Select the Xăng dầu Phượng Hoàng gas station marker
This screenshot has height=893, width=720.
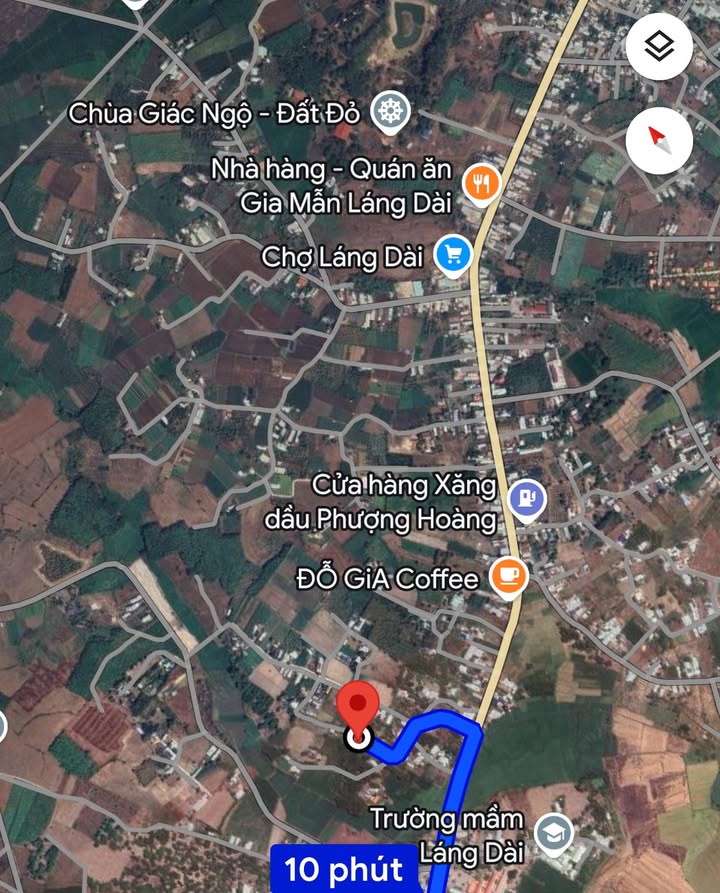(x=526, y=498)
